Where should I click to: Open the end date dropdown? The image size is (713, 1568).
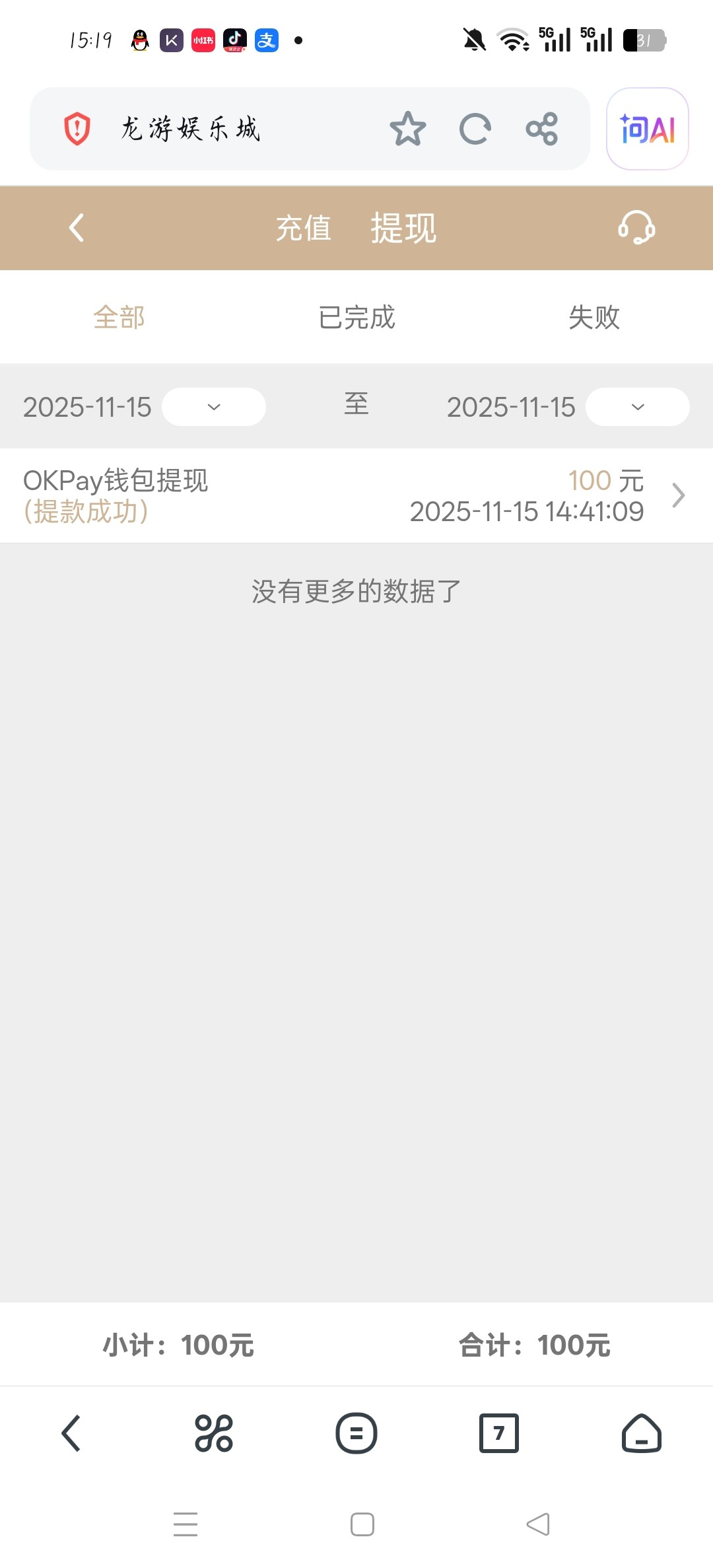(x=637, y=407)
